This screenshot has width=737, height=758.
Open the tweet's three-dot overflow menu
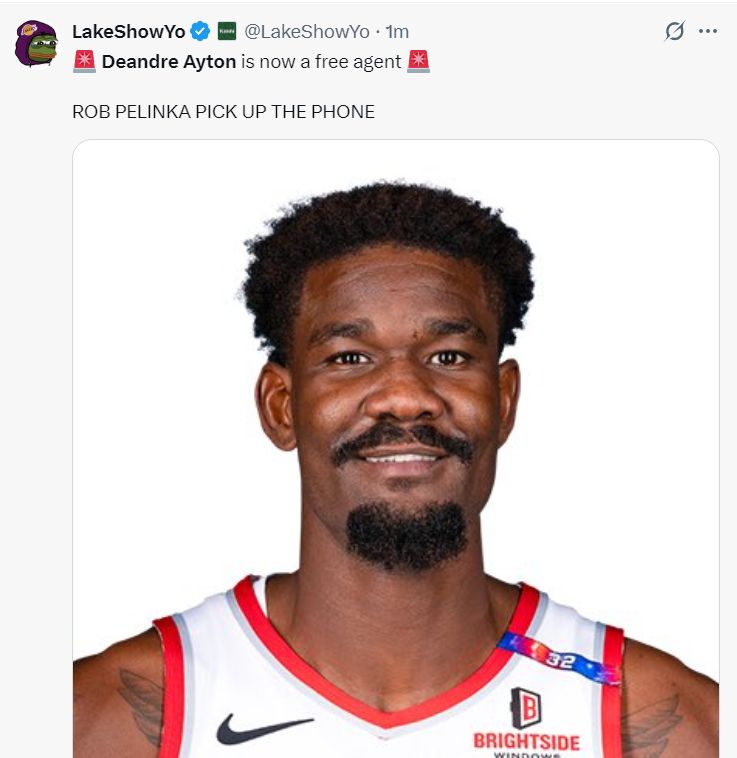(x=708, y=31)
